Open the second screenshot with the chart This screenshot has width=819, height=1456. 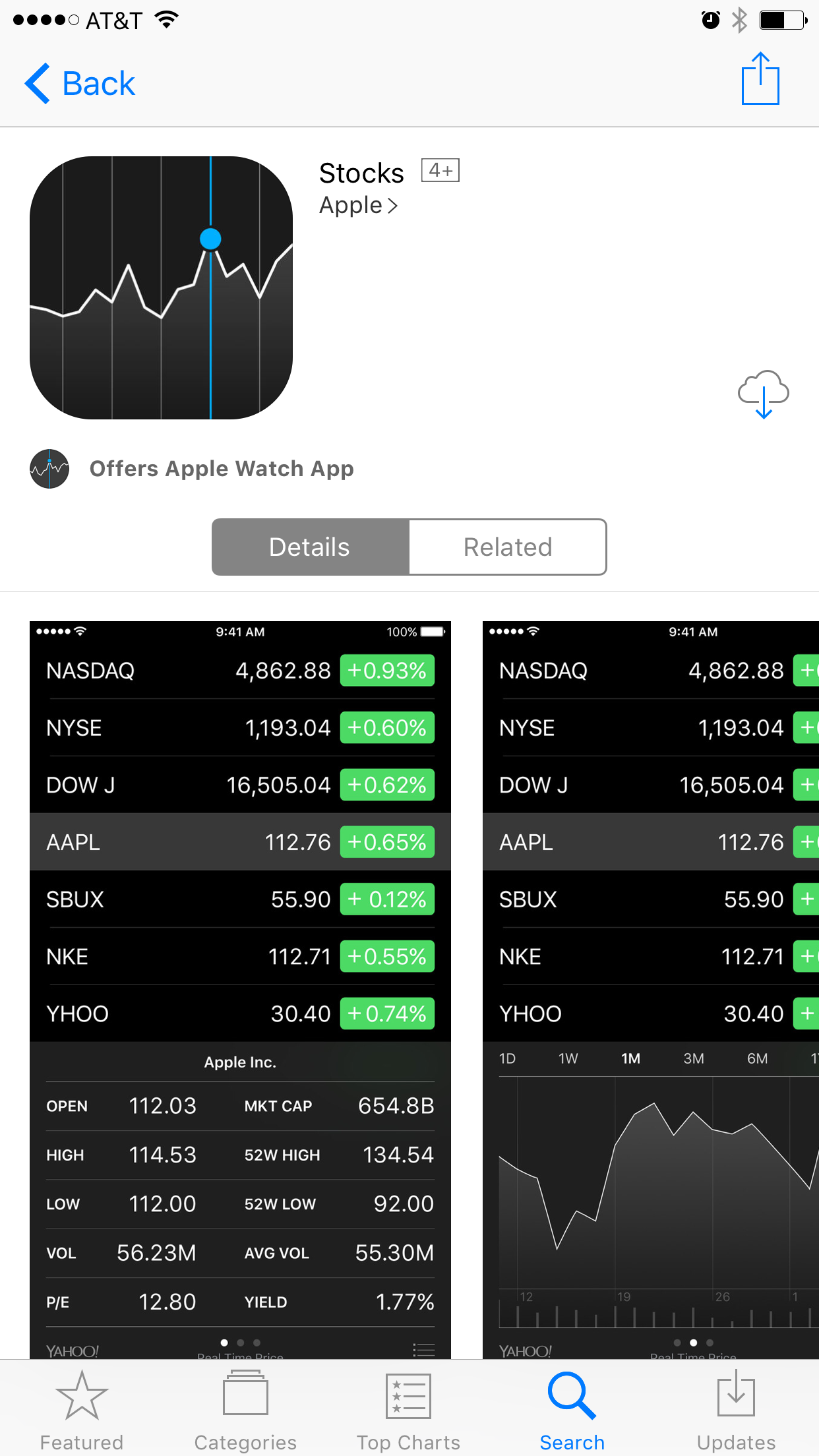(x=651, y=989)
